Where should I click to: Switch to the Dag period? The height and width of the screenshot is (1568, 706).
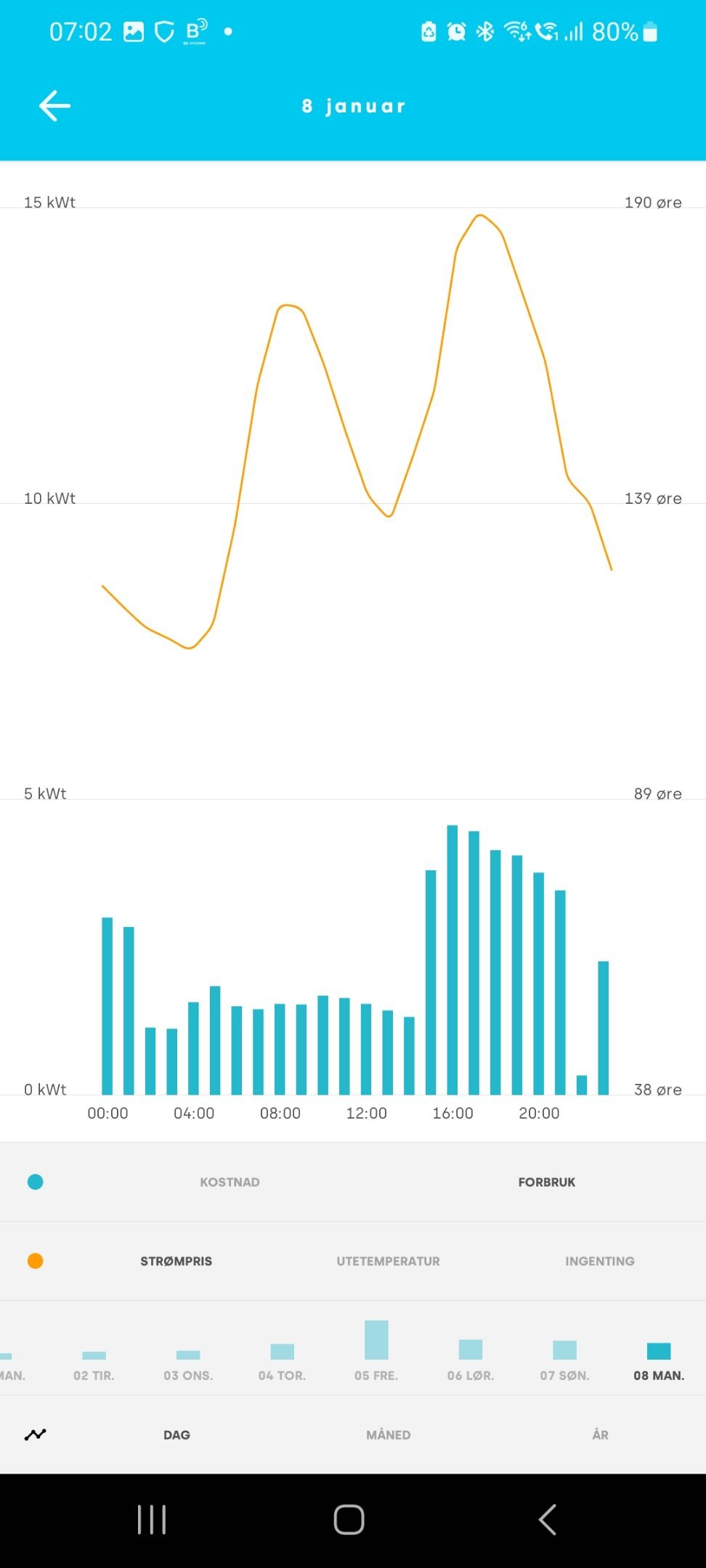176,1434
